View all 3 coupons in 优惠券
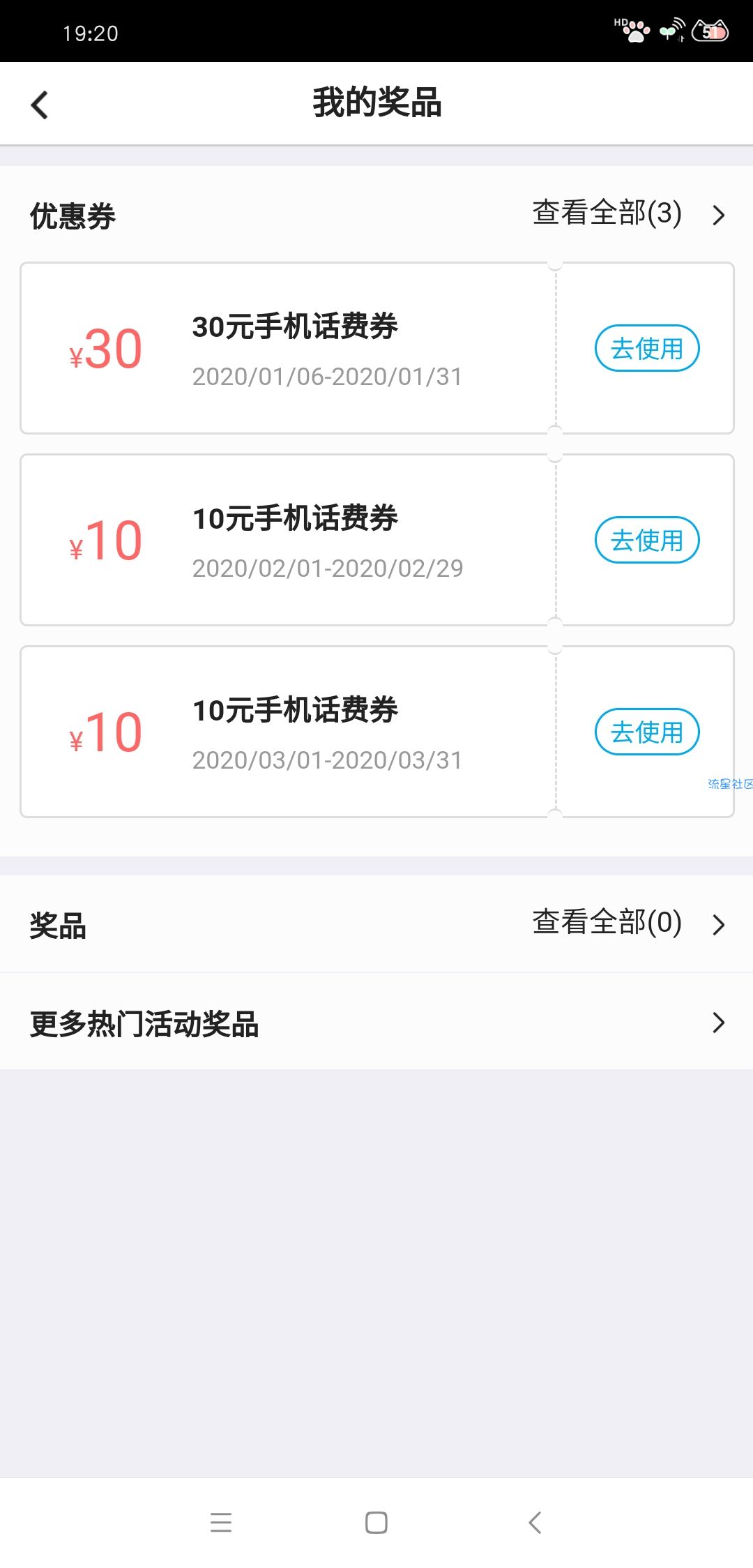Viewport: 753px width, 1568px height. click(x=629, y=213)
